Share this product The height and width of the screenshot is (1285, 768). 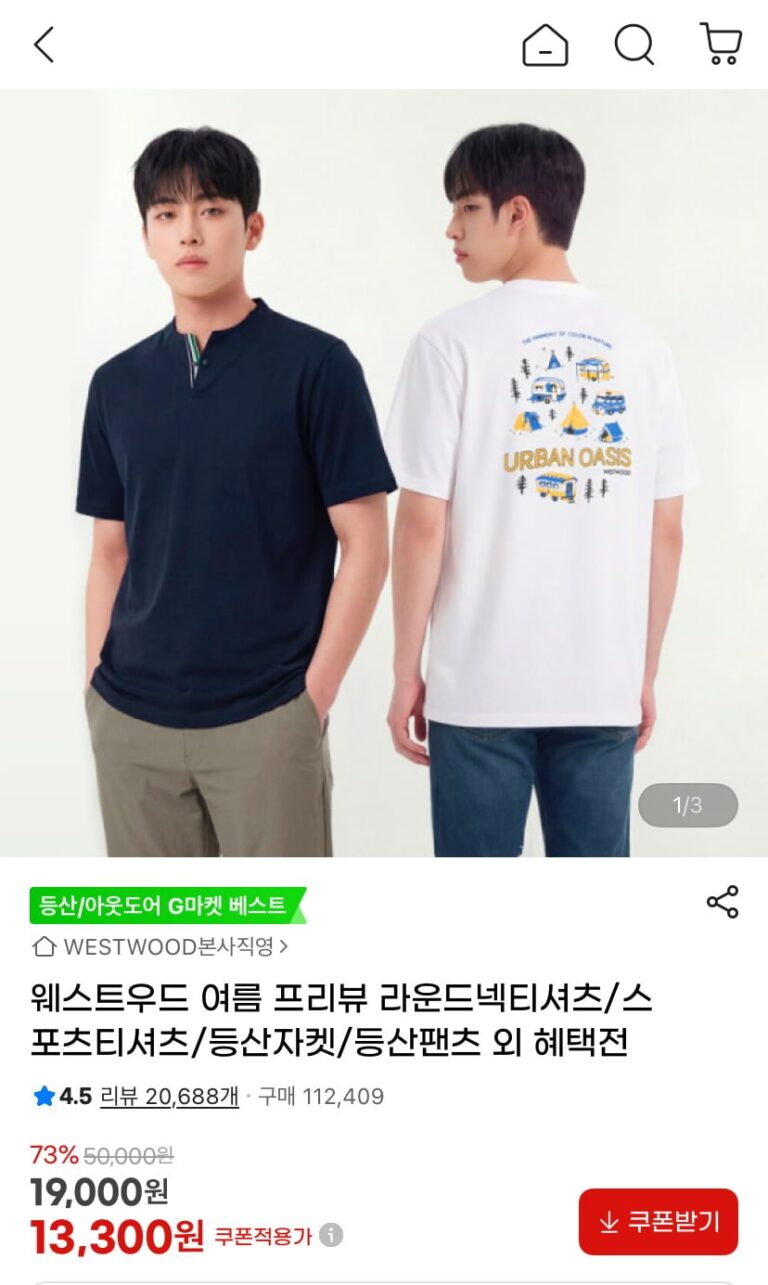click(x=722, y=901)
